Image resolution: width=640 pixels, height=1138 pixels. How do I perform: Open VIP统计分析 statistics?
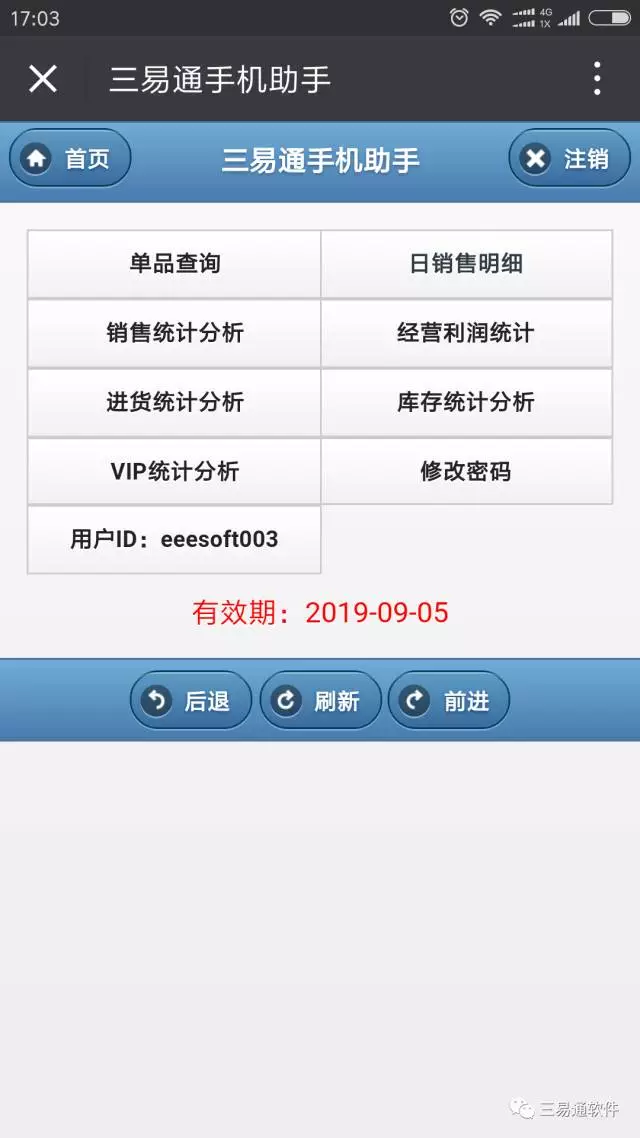point(174,471)
